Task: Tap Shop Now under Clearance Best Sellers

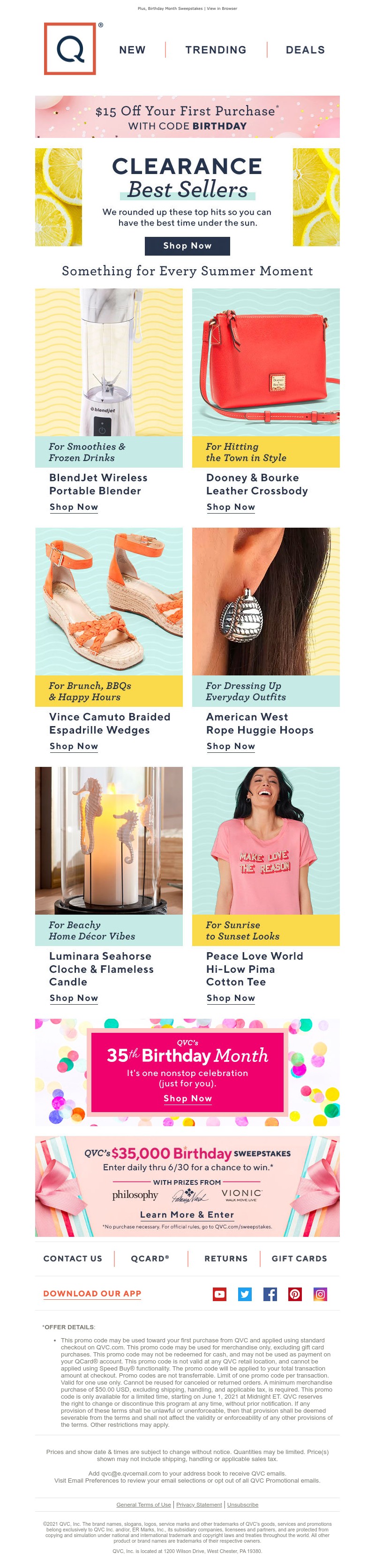Action: point(187,245)
